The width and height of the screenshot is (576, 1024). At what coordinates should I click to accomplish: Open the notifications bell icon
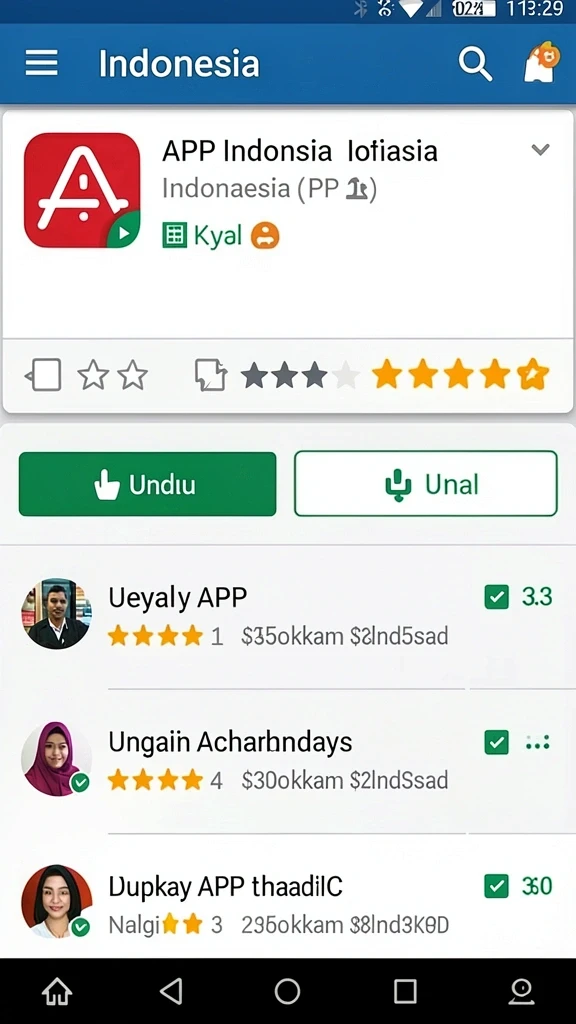(541, 62)
